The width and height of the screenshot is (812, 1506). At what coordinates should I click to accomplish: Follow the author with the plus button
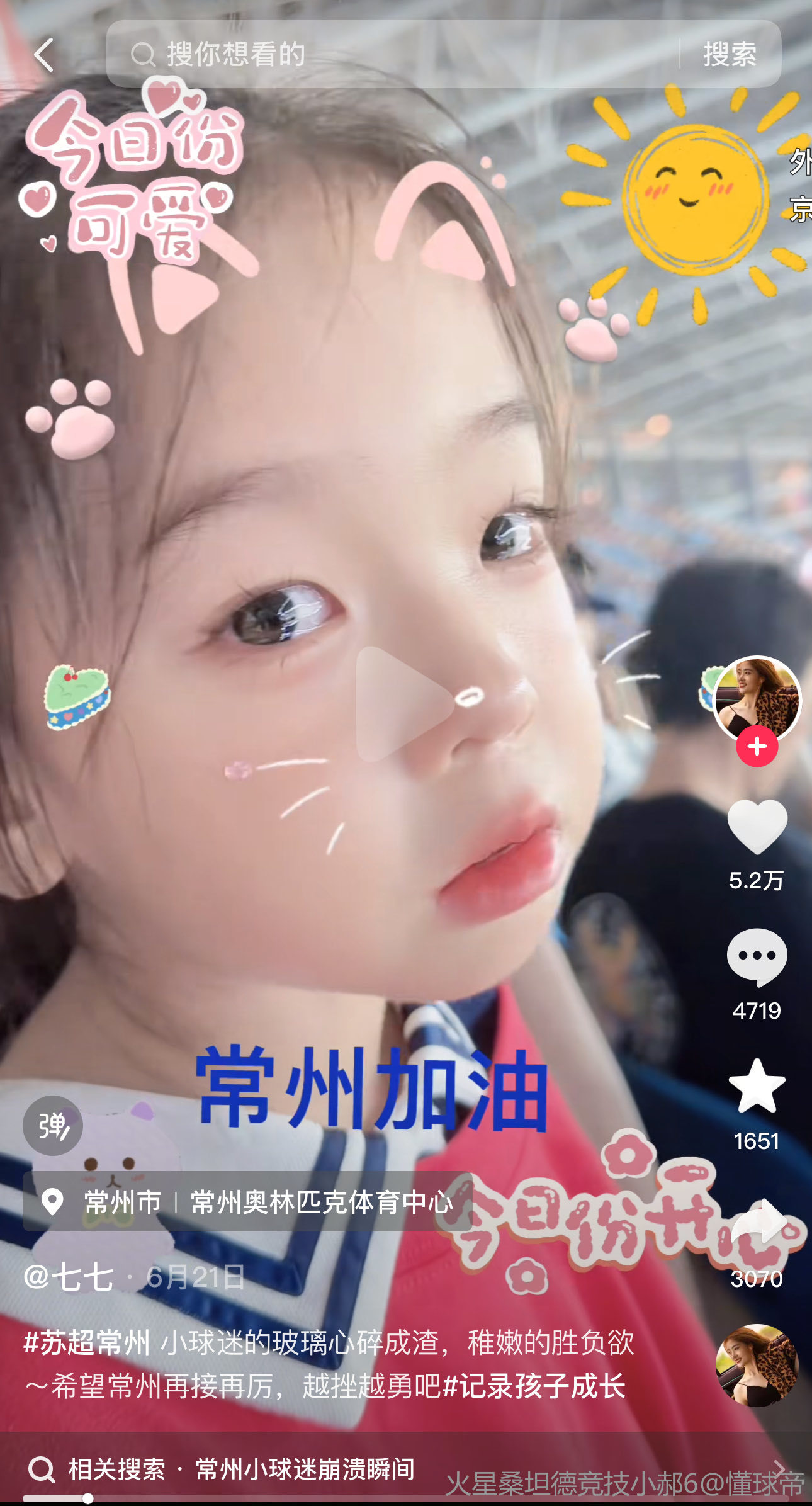pyautogui.click(x=757, y=747)
